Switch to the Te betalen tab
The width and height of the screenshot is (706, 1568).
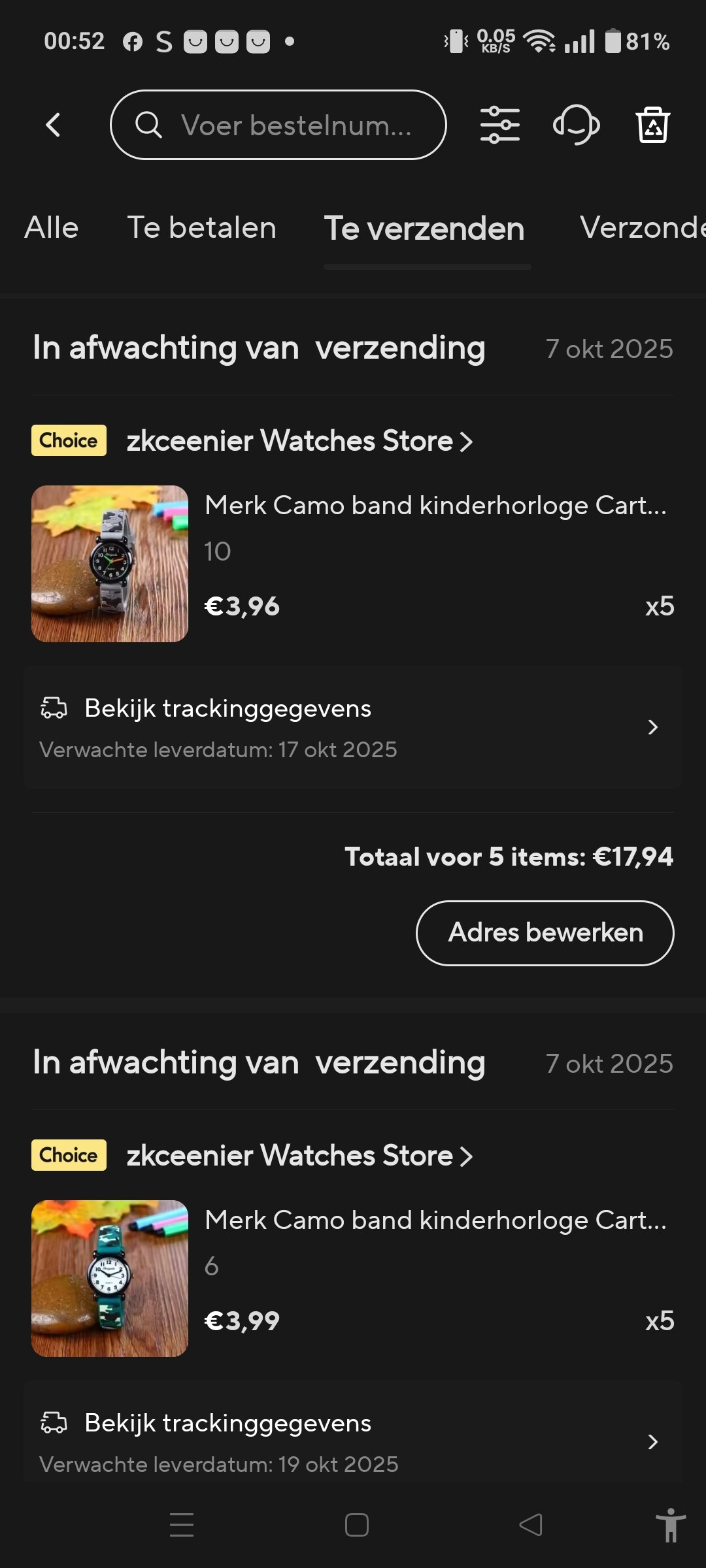pyautogui.click(x=201, y=228)
